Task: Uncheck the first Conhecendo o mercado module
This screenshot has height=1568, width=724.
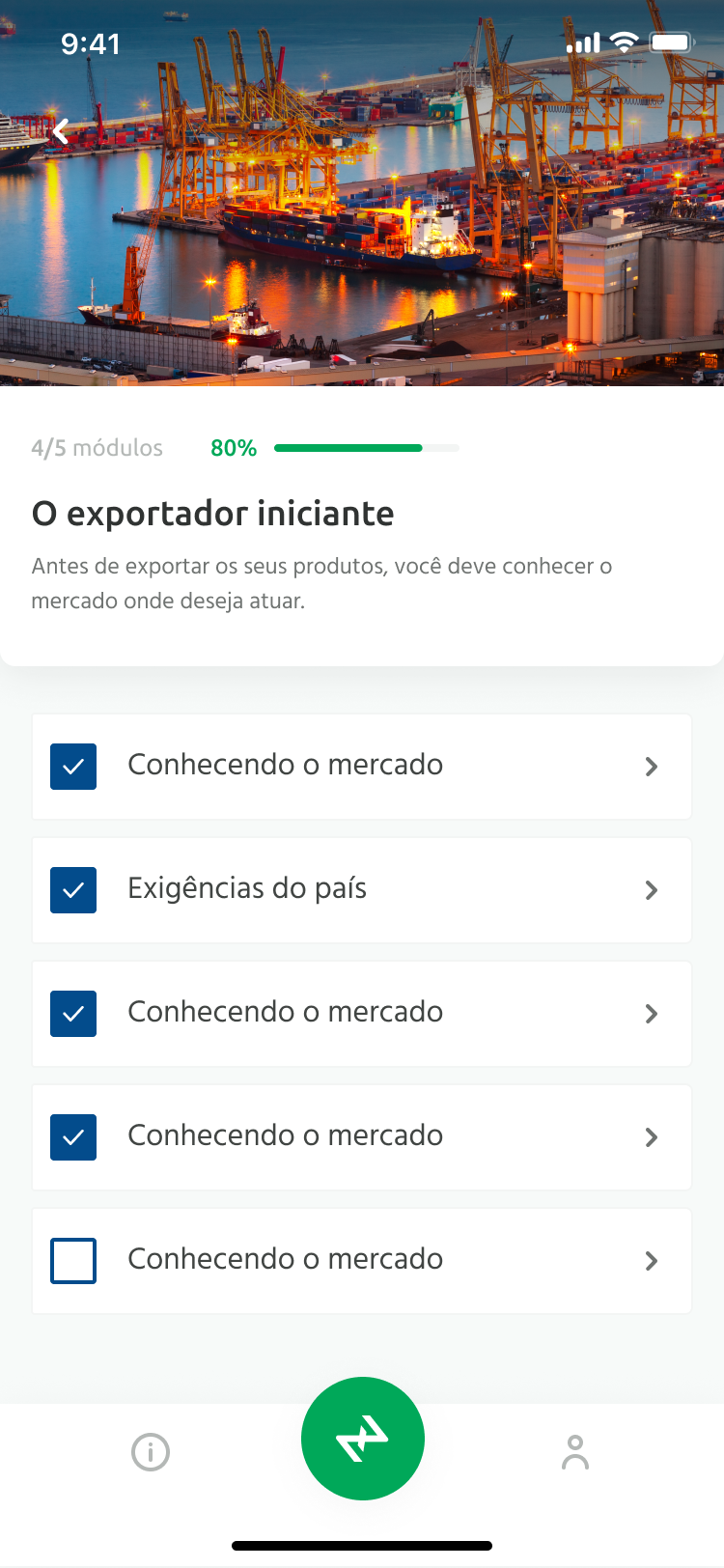Action: 73,766
